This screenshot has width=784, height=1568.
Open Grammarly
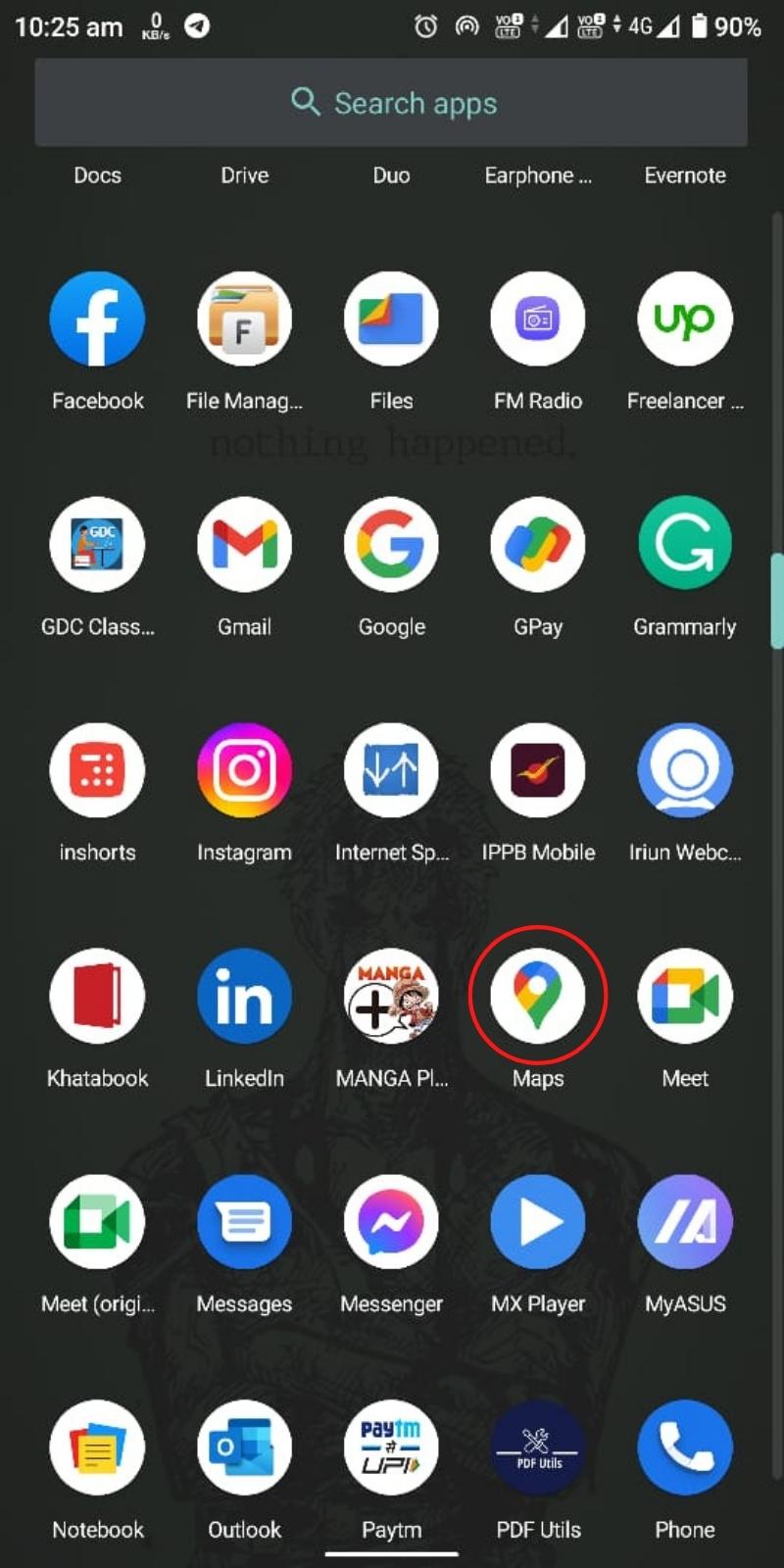(685, 544)
